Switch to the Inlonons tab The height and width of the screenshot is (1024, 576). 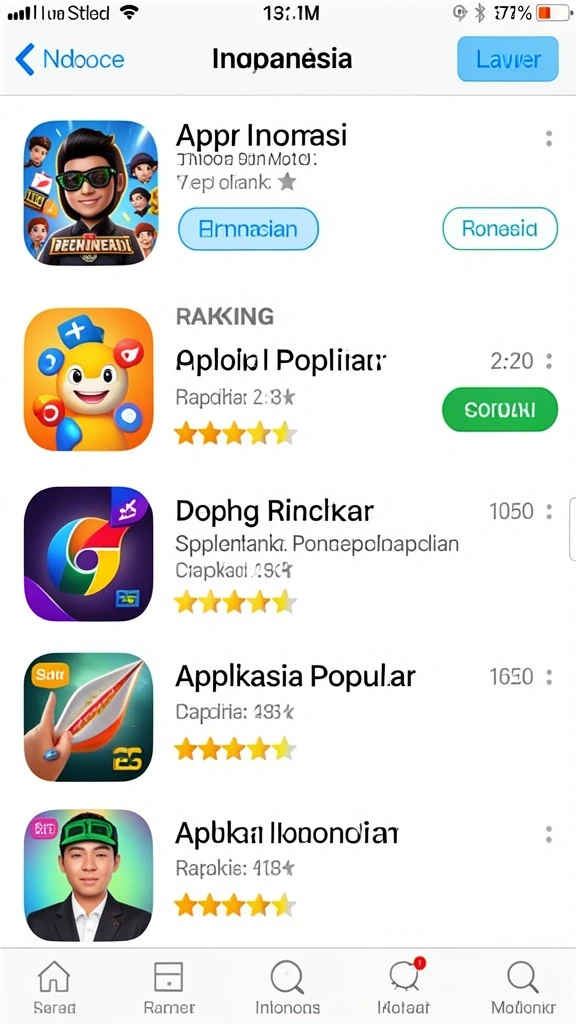pos(287,987)
